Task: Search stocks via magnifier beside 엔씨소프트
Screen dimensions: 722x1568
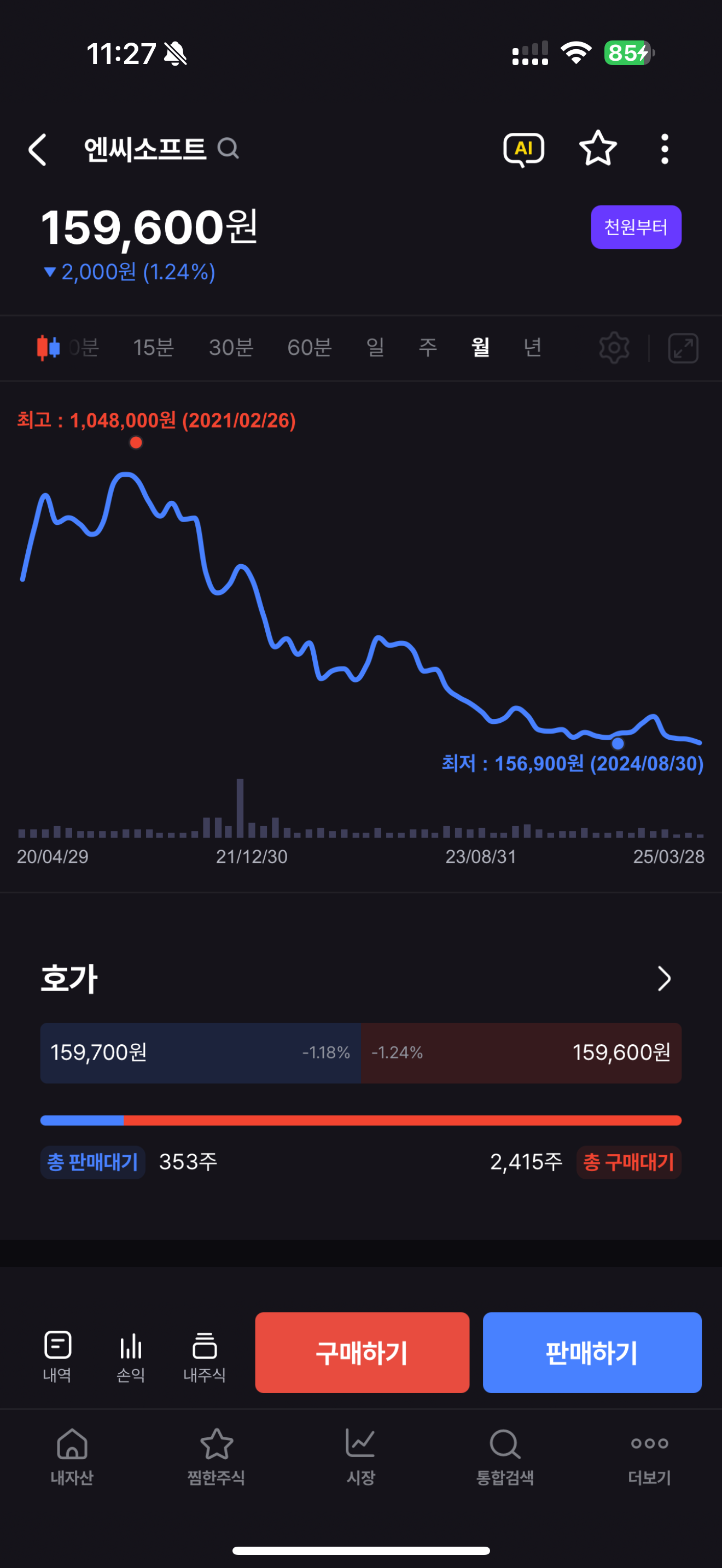Action: (x=228, y=148)
